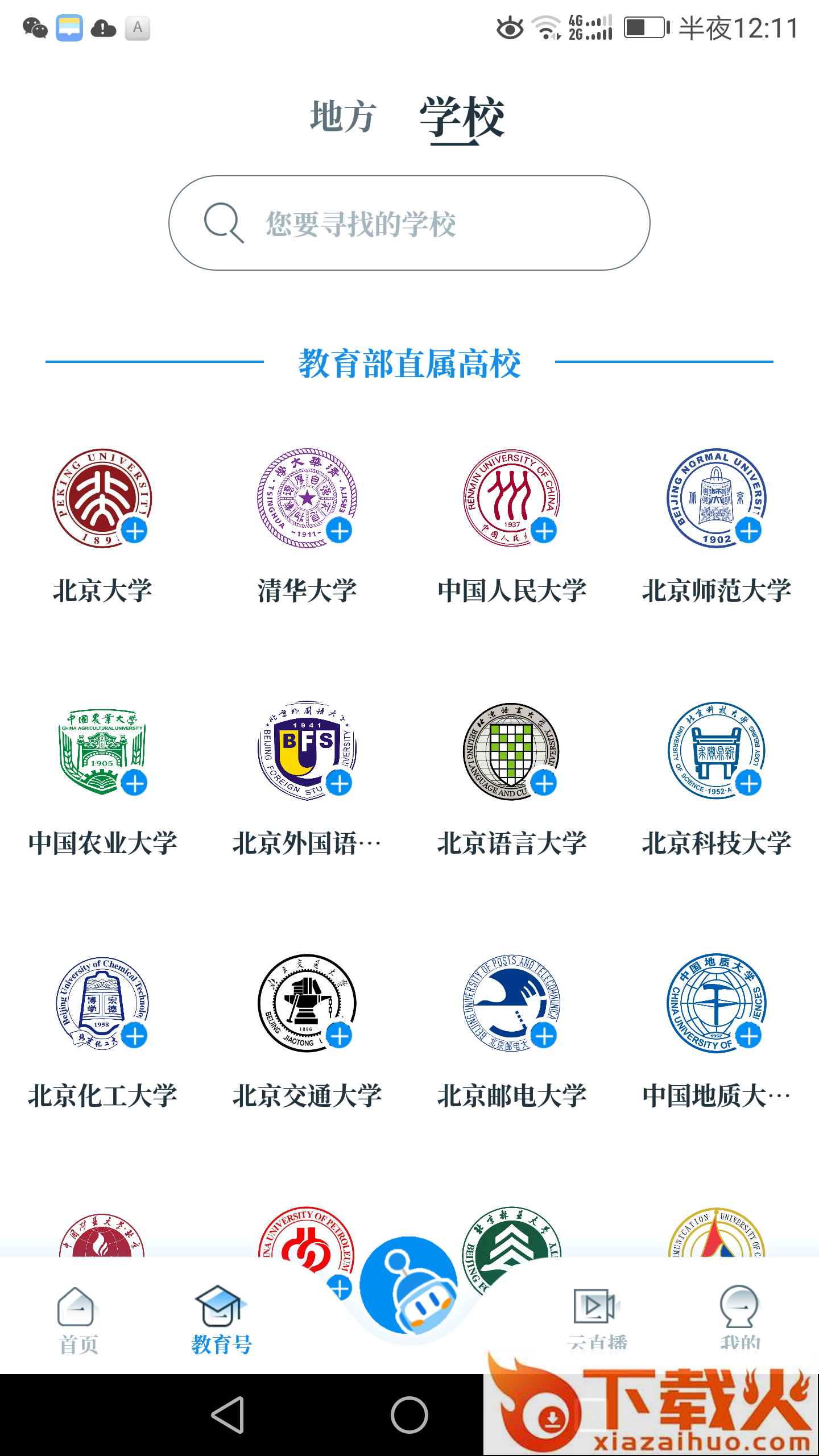Open 北京交通大学 school page
The image size is (819, 1456).
coord(307,1004)
